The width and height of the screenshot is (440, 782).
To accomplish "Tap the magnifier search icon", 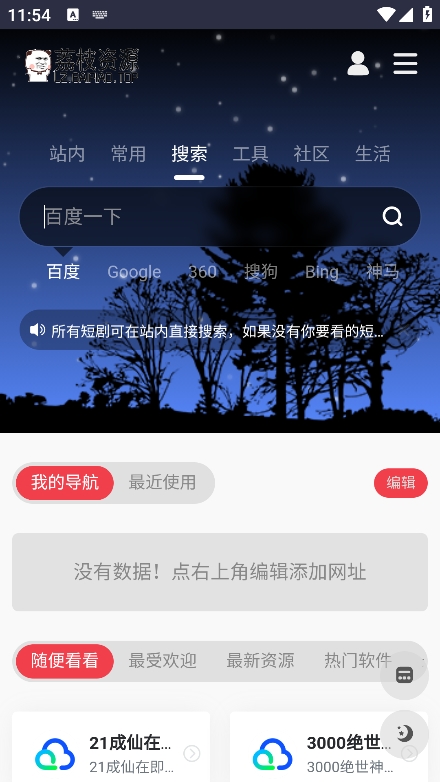I will point(392,216).
